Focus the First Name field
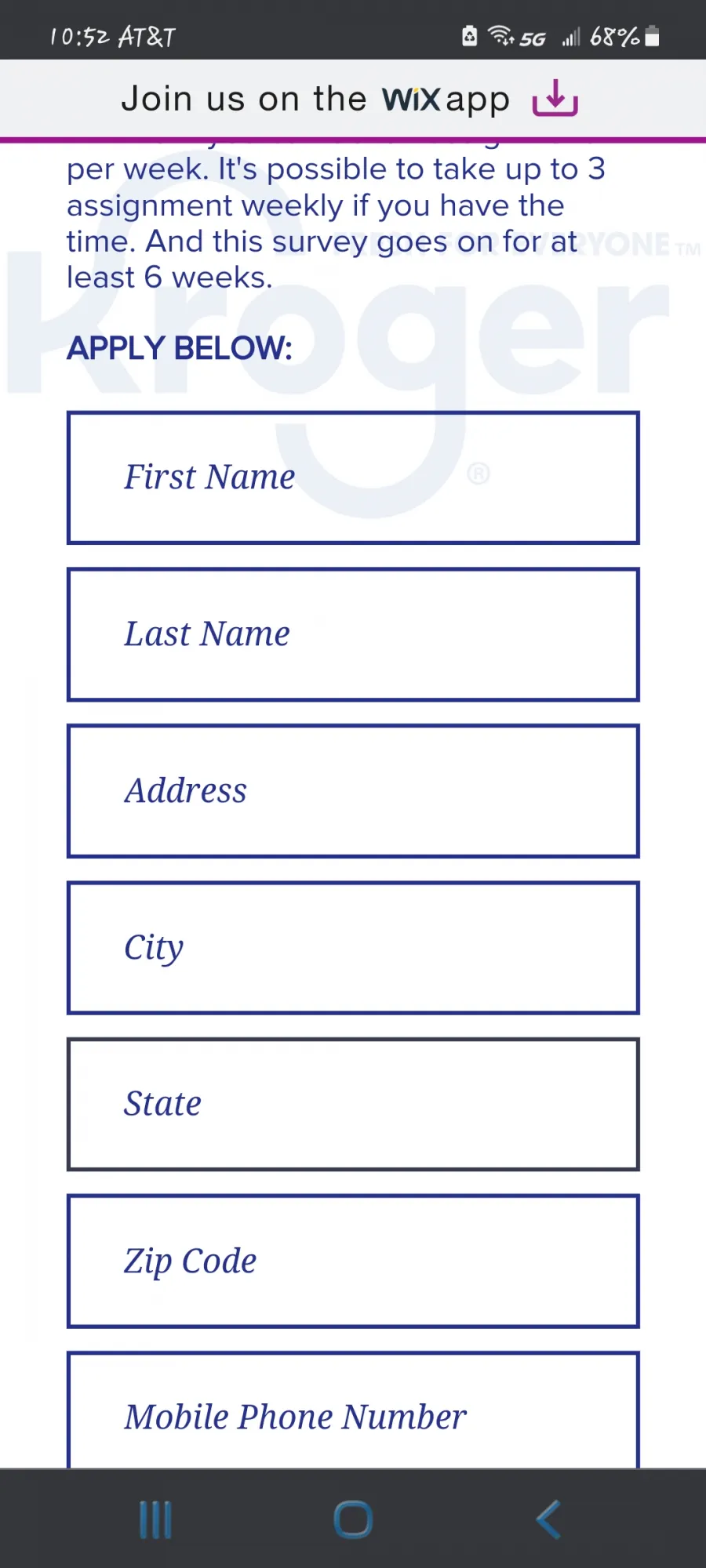The width and height of the screenshot is (706, 1568). pos(353,477)
